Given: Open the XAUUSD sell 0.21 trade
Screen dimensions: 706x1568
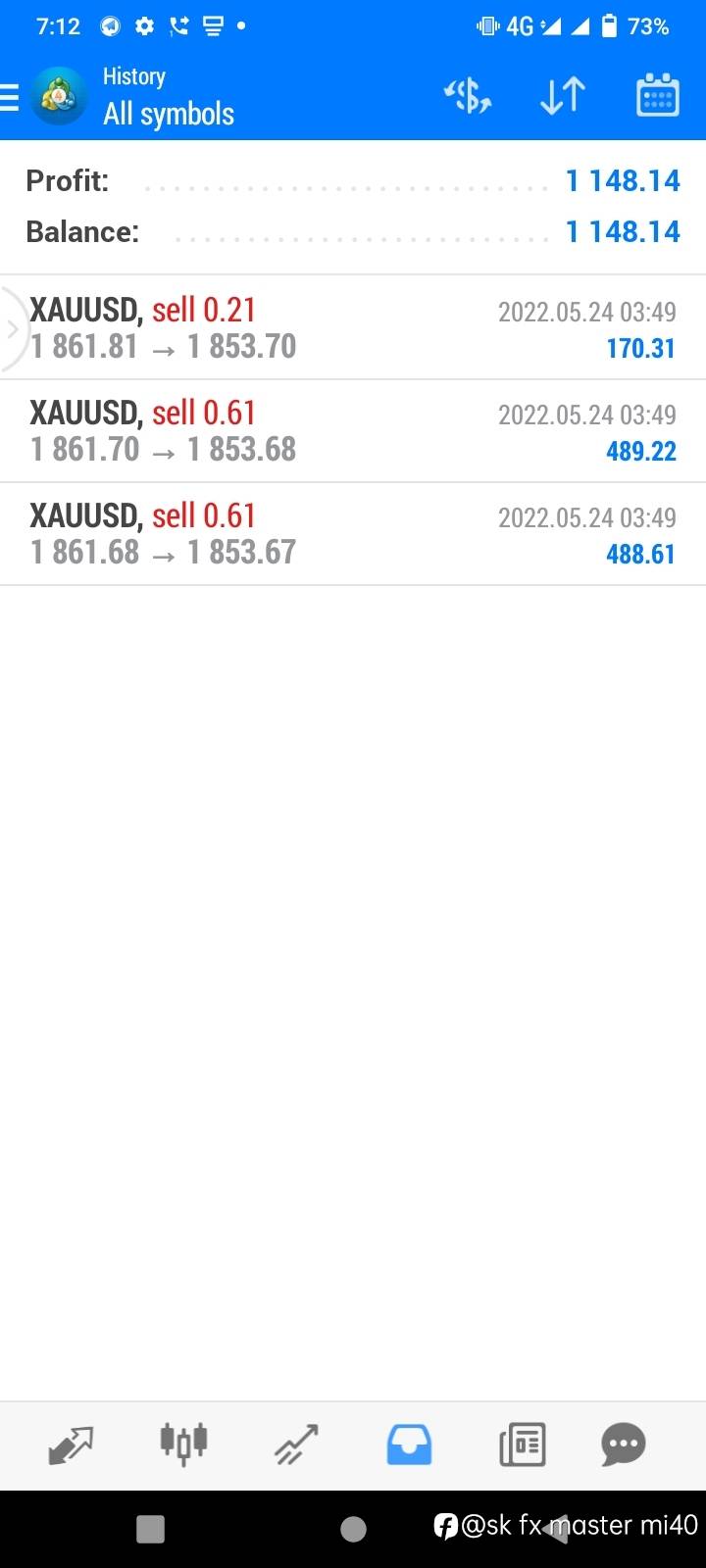Looking at the screenshot, I should (353, 328).
